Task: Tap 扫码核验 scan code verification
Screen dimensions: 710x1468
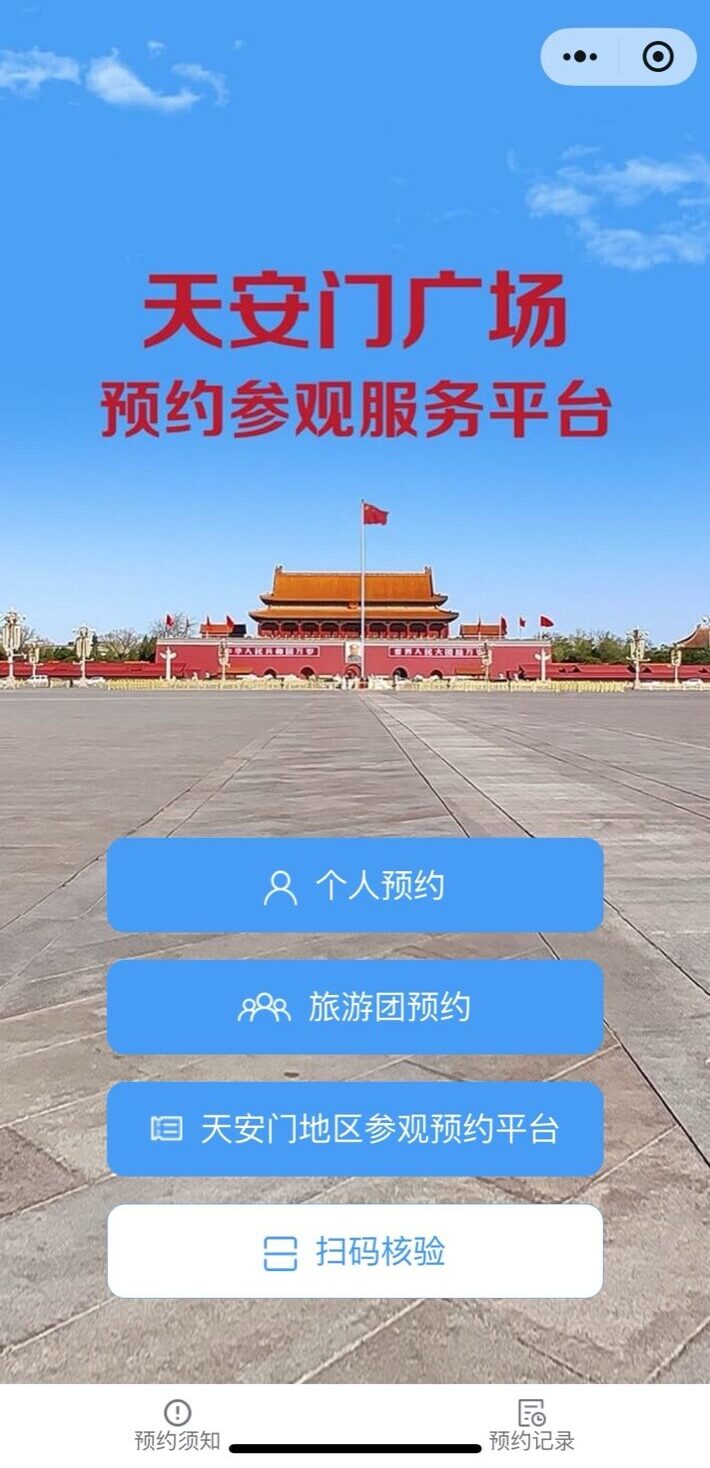Action: coord(355,1251)
